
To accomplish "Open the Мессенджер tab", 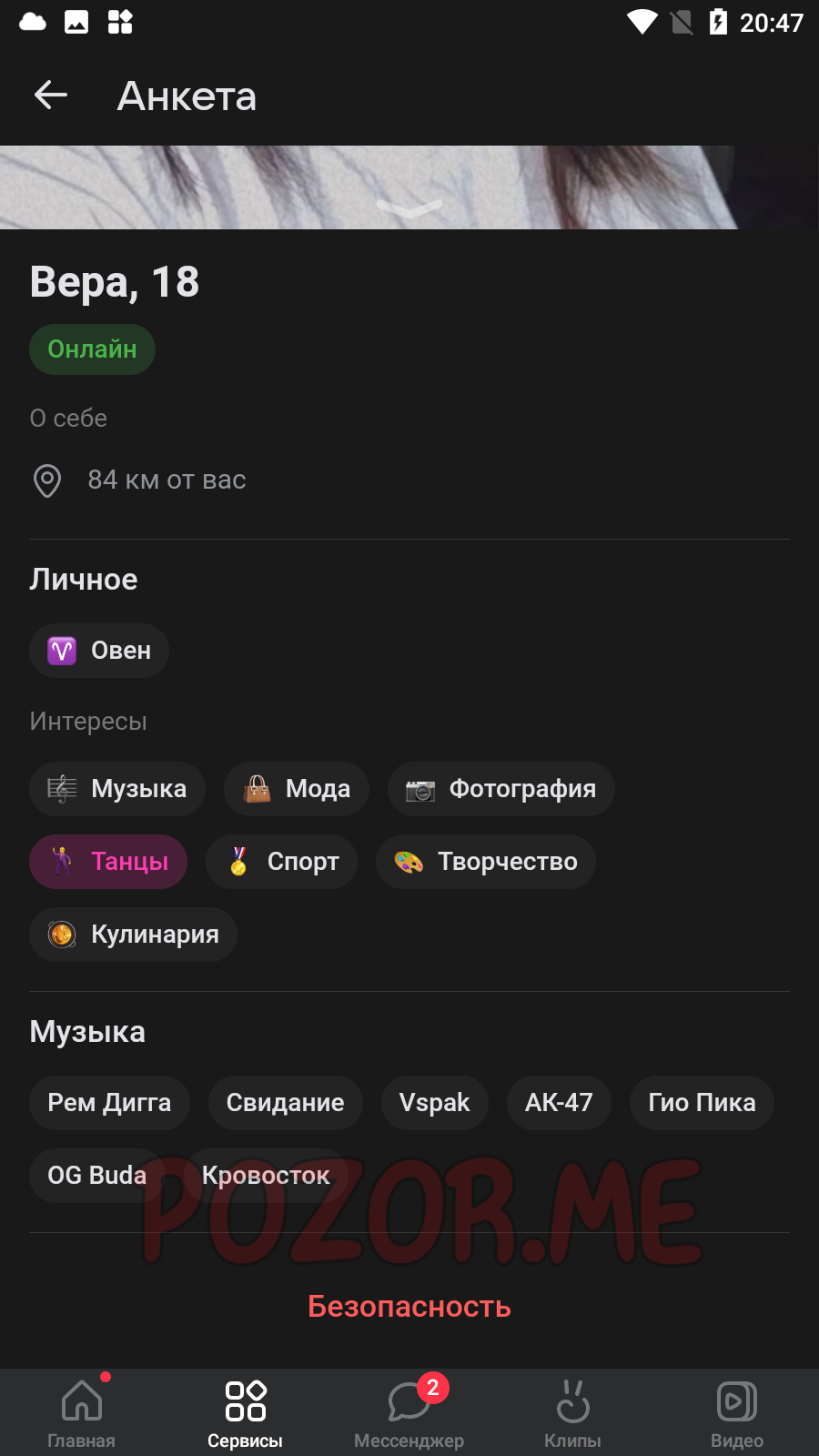I will (x=409, y=1412).
